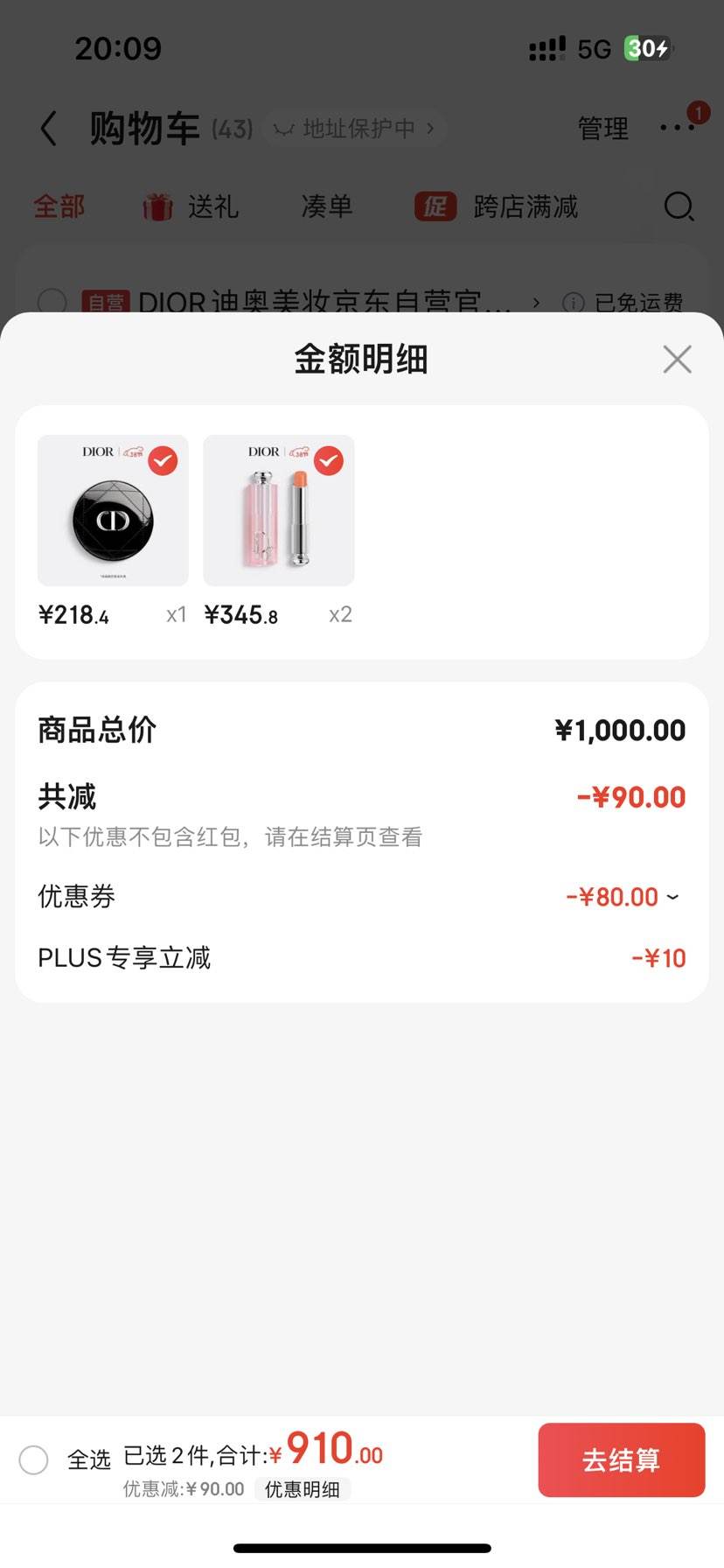
Task: Open the 地址保护中 address chip
Action: coord(354,129)
